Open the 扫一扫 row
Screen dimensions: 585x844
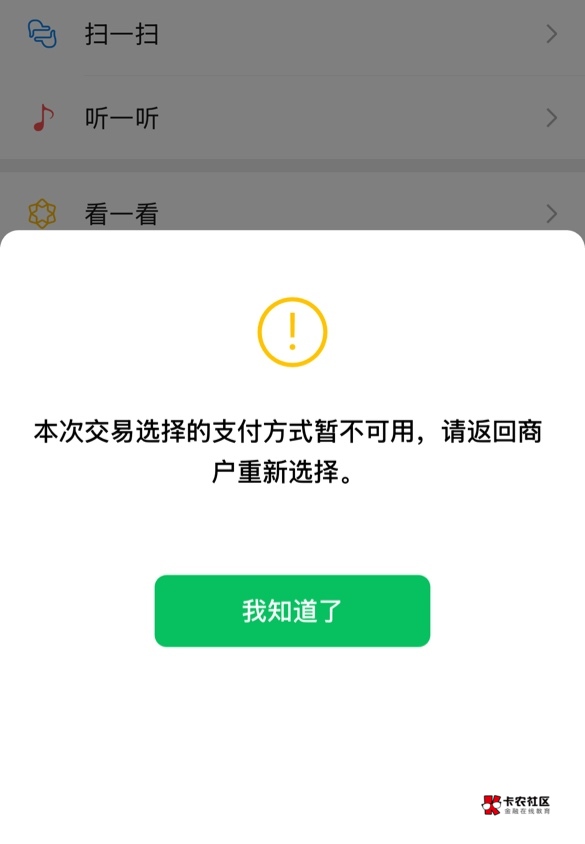point(292,36)
